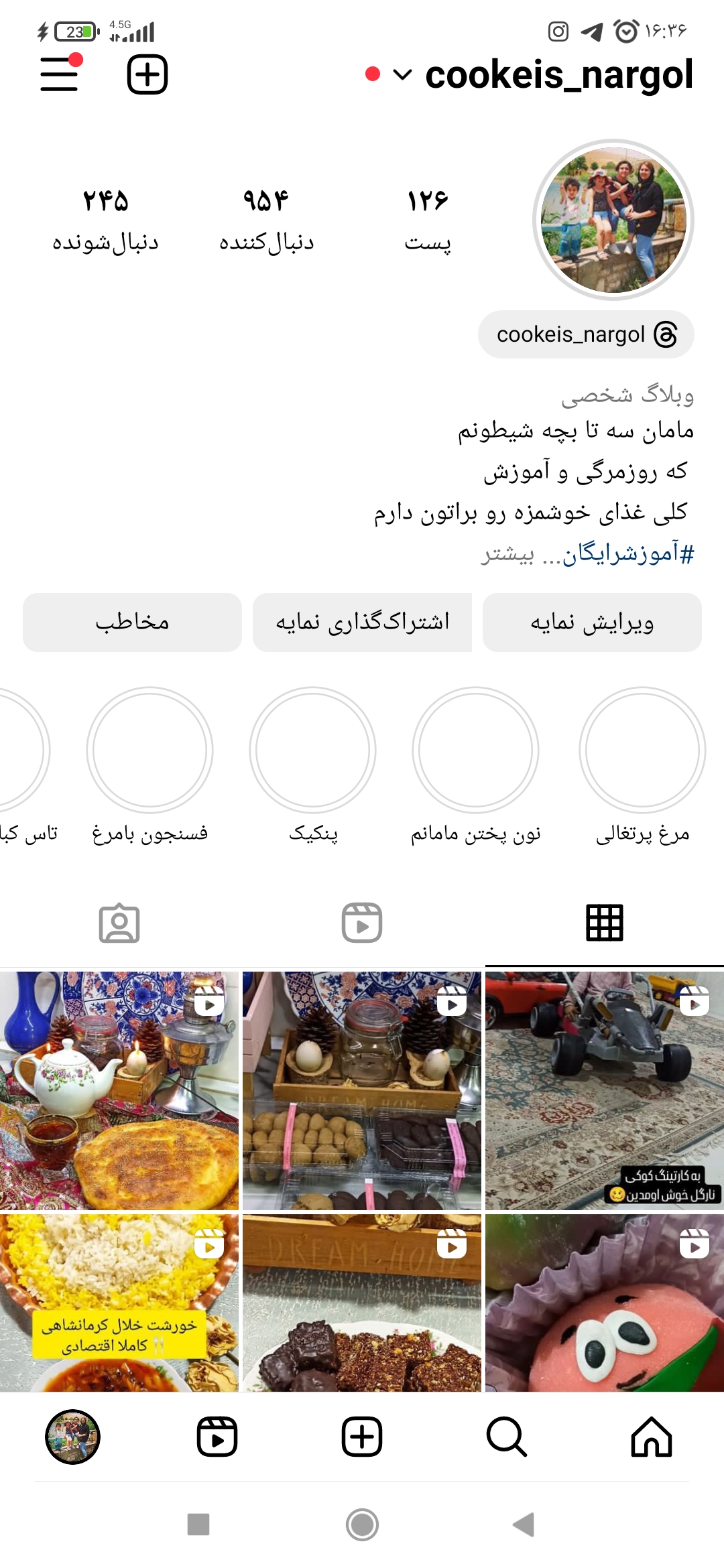Open the profile picture
The width and height of the screenshot is (724, 1568).
pyautogui.click(x=613, y=220)
